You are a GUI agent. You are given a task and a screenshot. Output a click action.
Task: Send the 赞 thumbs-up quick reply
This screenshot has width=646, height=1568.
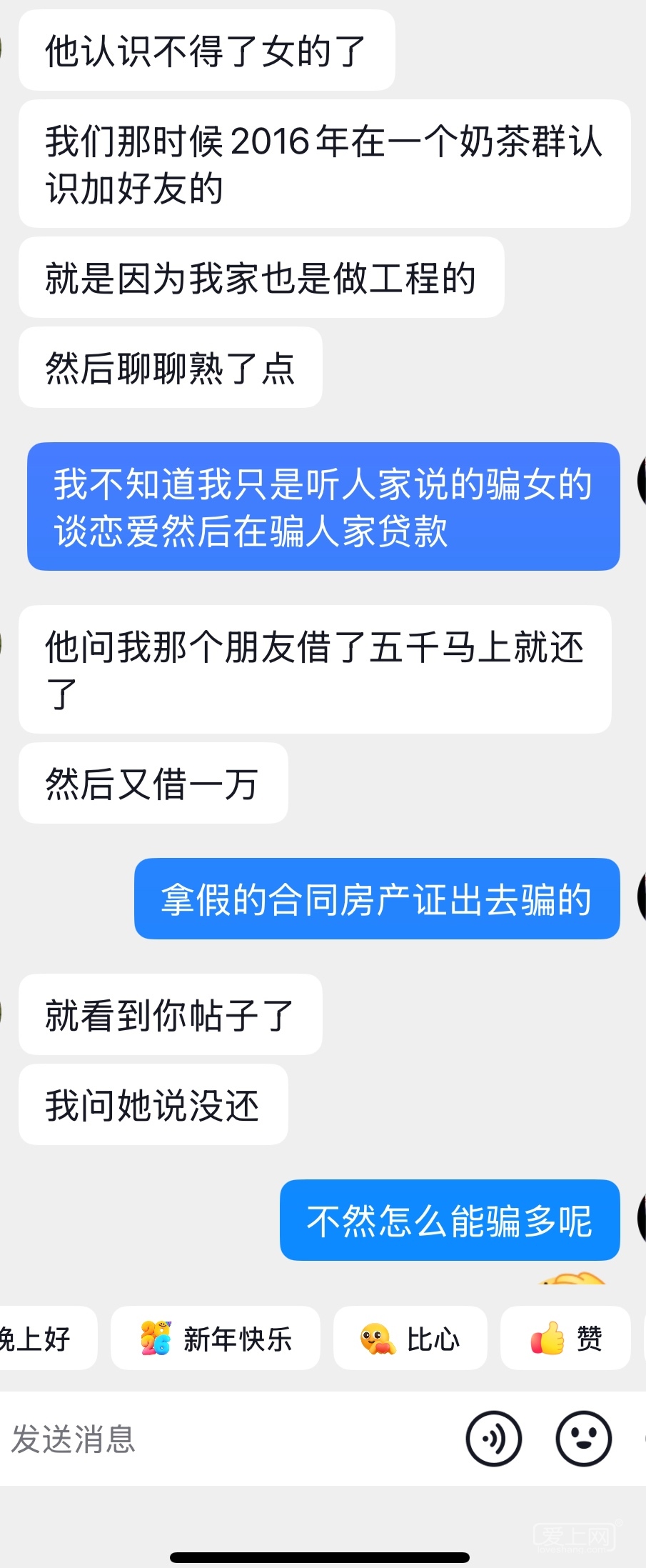click(565, 1338)
